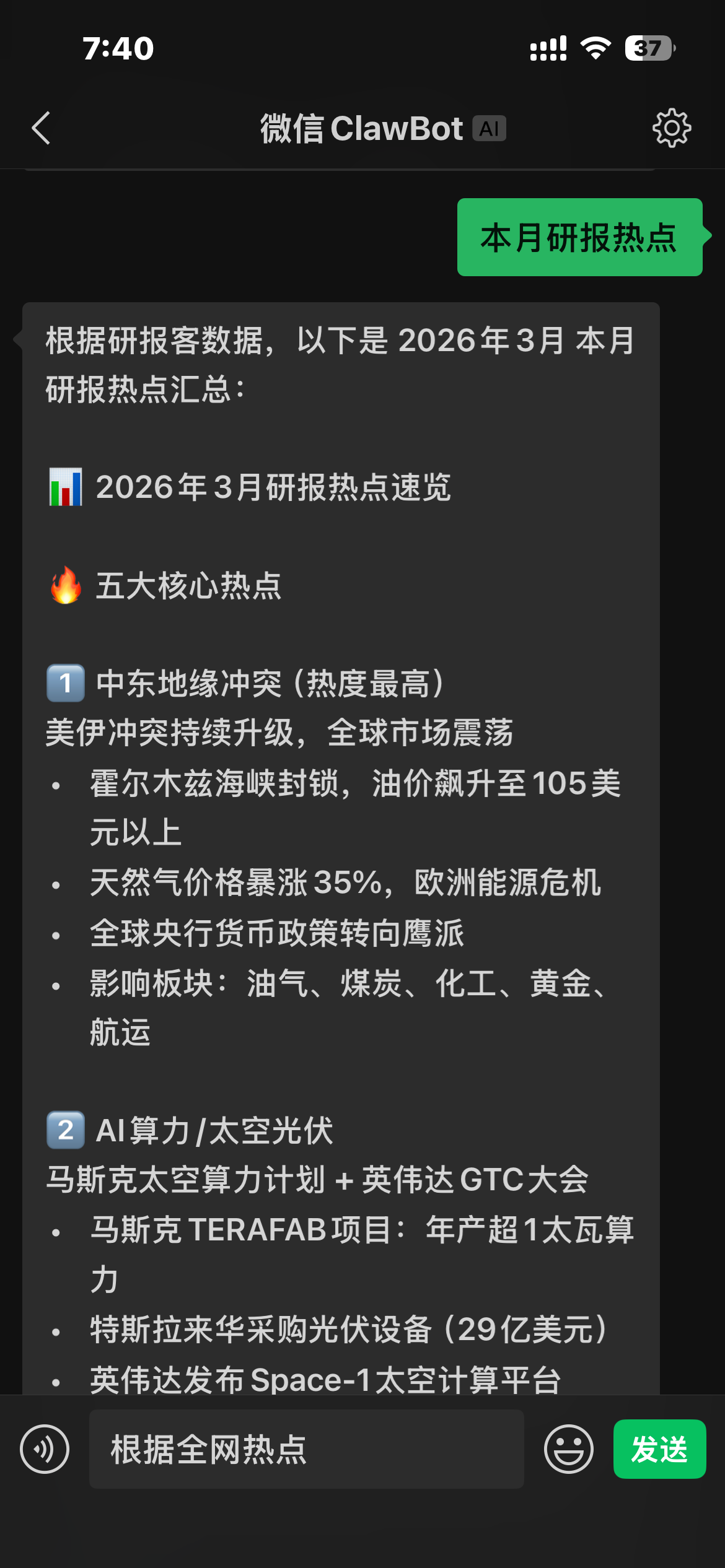Tap the cellular signal bars icon
Image resolution: width=725 pixels, height=1568 pixels.
(x=548, y=46)
